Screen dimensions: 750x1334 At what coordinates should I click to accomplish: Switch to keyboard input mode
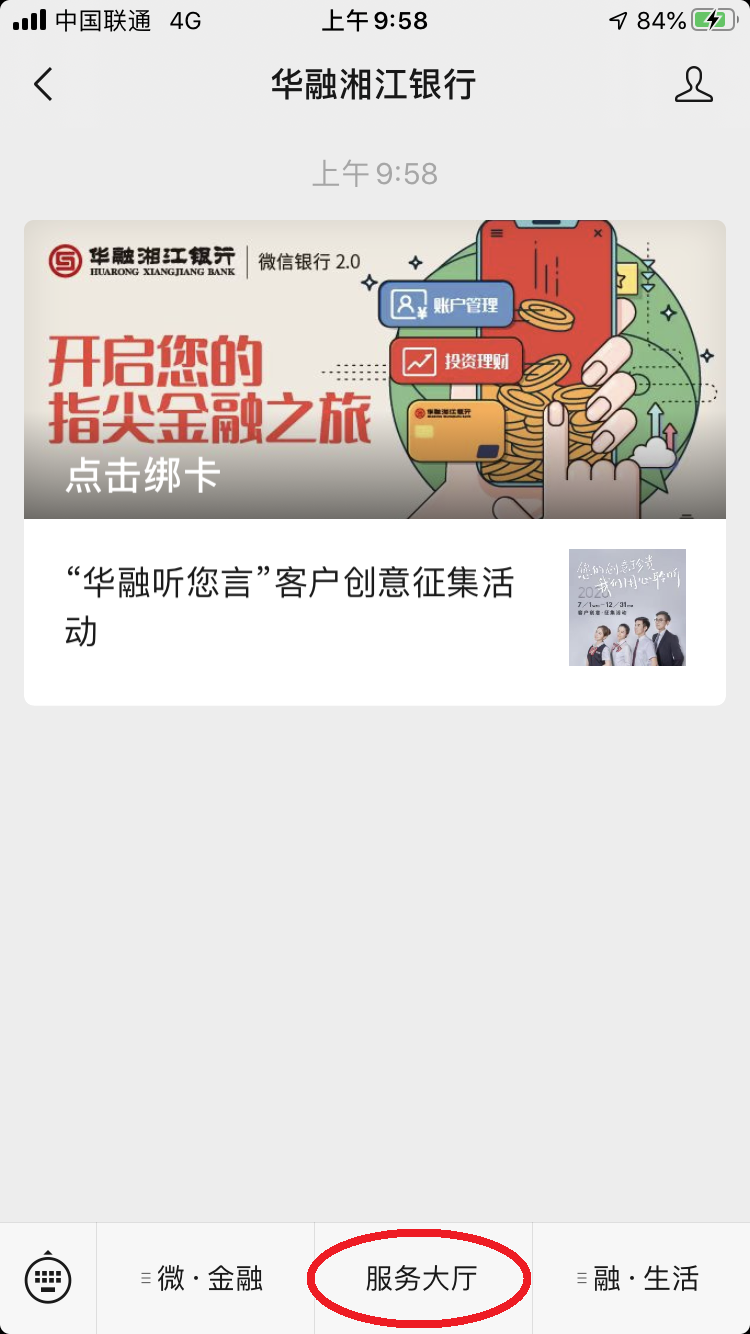[x=48, y=1277]
